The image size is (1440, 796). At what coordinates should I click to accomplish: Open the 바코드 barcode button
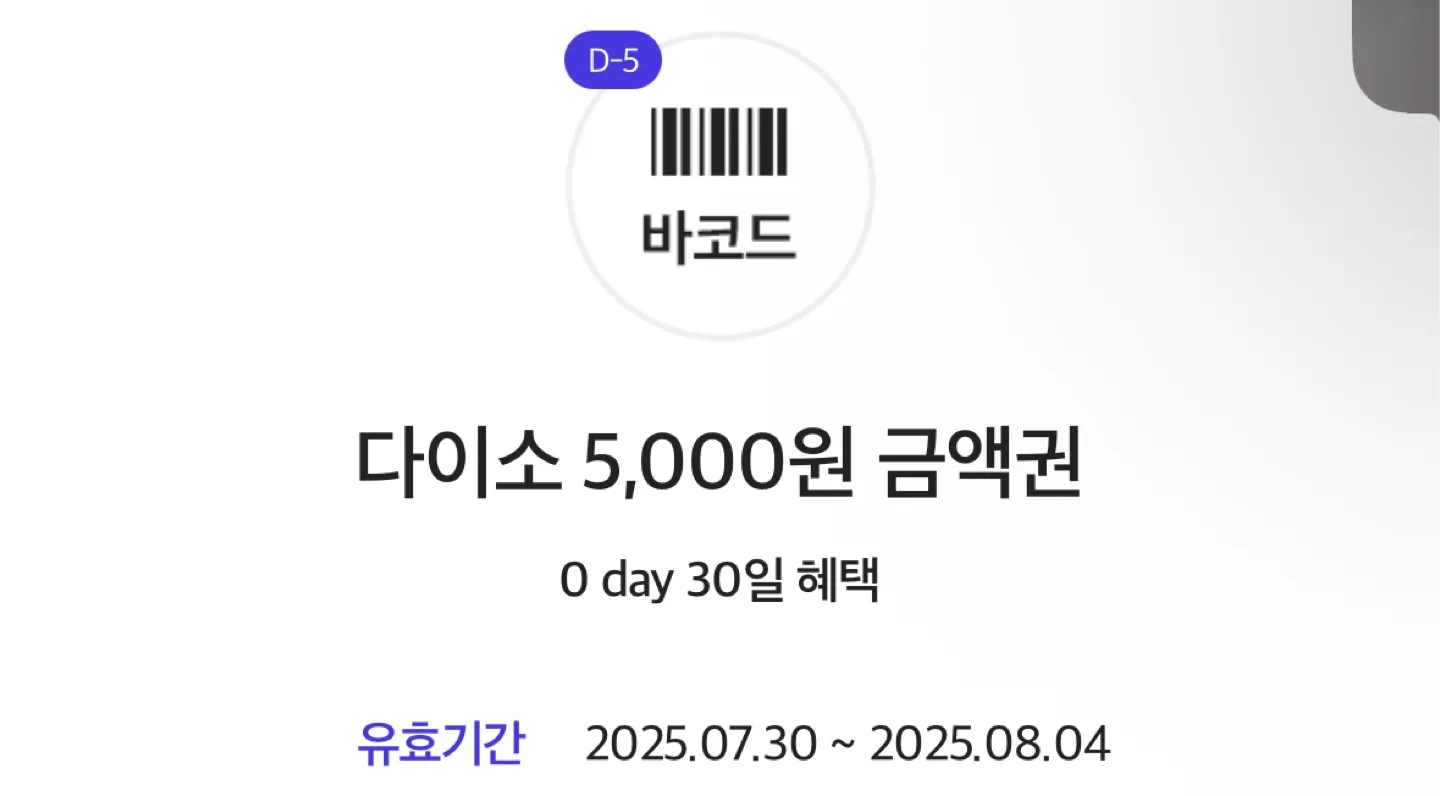pos(720,186)
